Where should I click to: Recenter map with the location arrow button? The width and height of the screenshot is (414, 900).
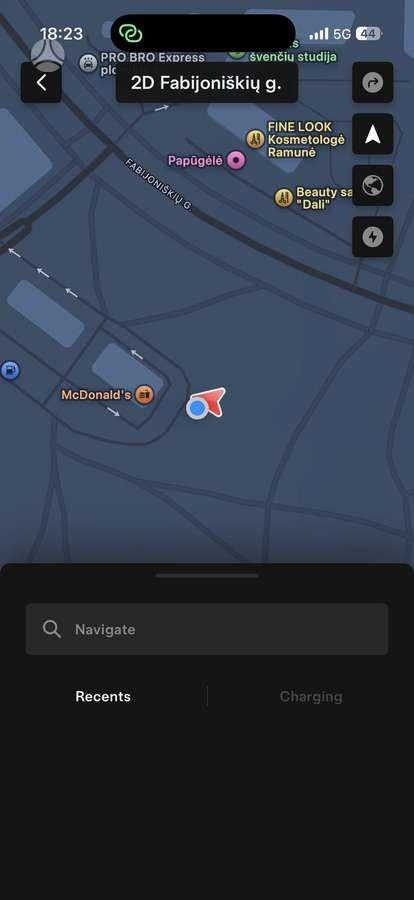(373, 134)
